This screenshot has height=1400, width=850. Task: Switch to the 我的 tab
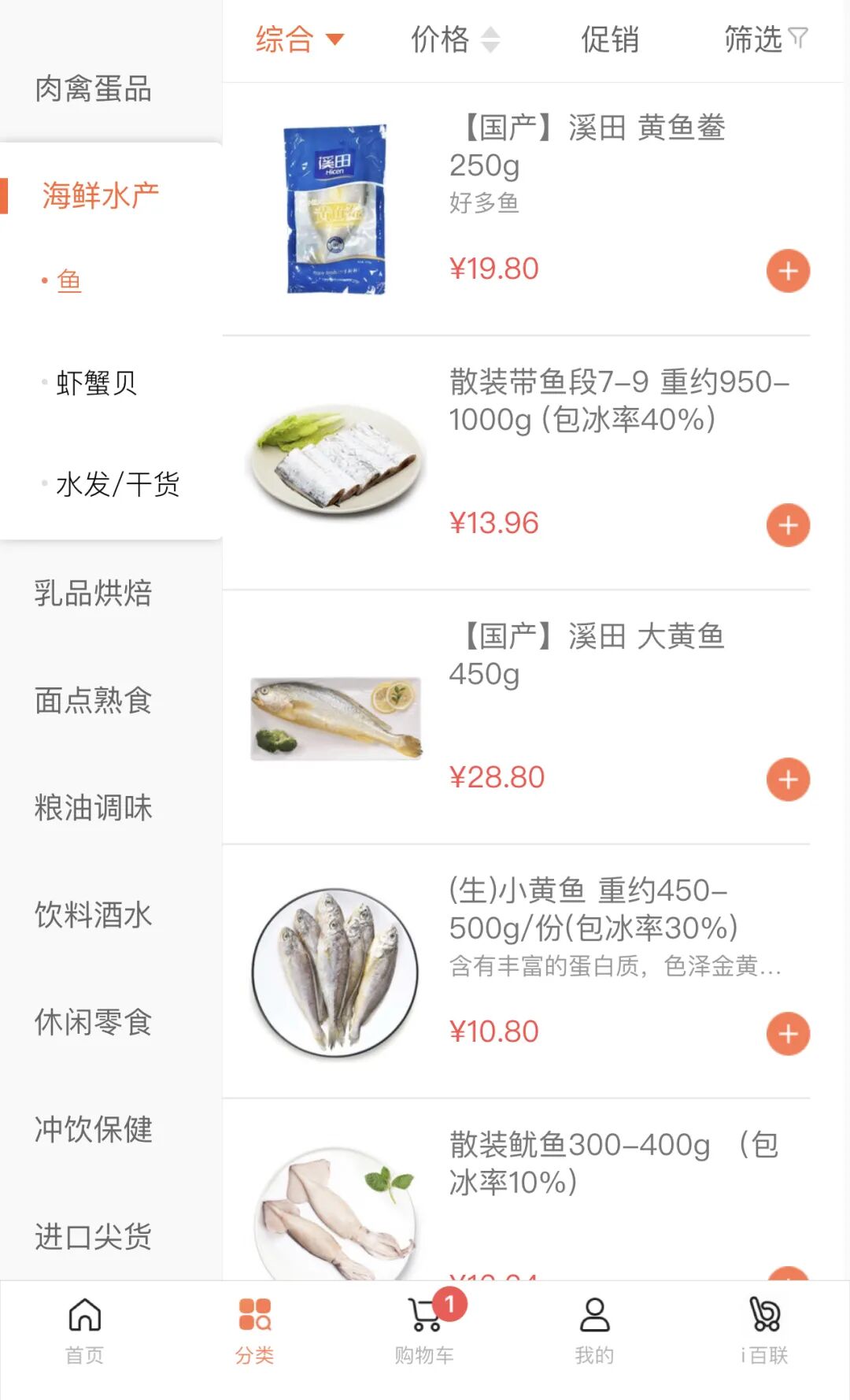tap(594, 1331)
